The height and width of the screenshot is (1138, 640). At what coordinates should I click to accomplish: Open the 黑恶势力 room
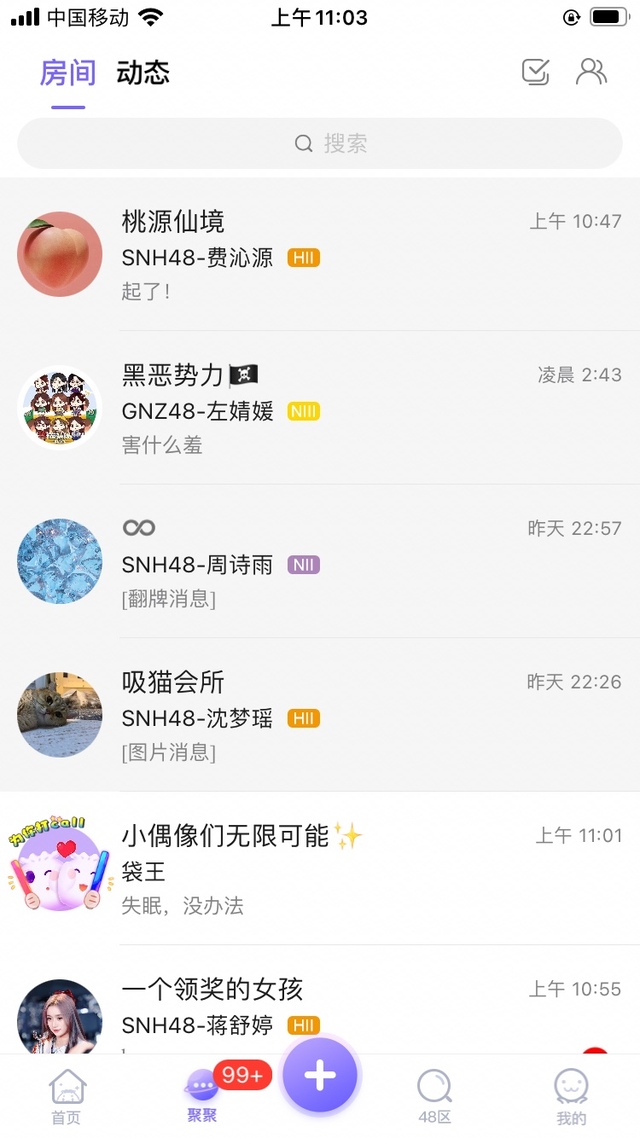tap(320, 408)
